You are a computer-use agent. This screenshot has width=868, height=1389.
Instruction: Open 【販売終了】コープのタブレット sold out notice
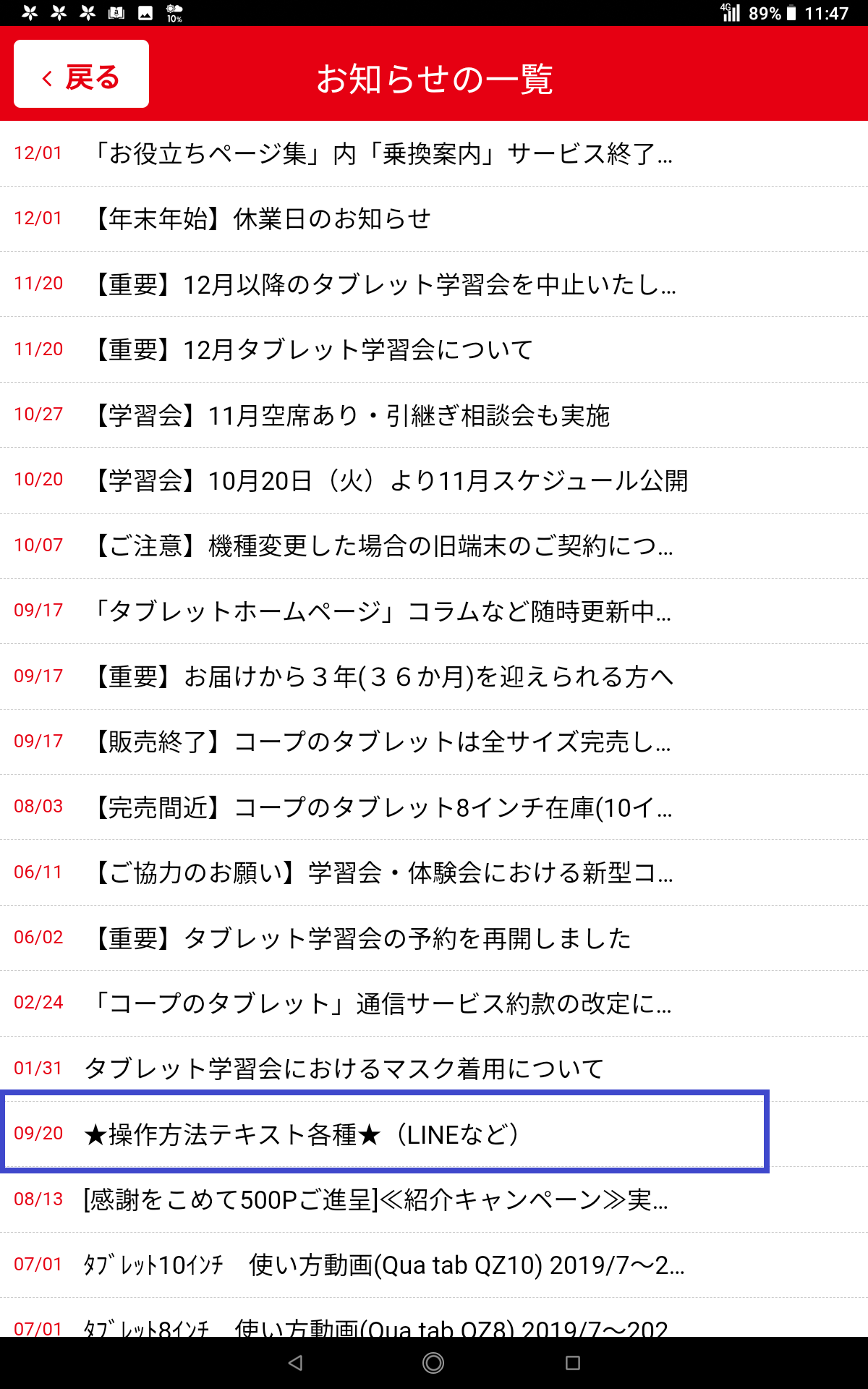(434, 742)
